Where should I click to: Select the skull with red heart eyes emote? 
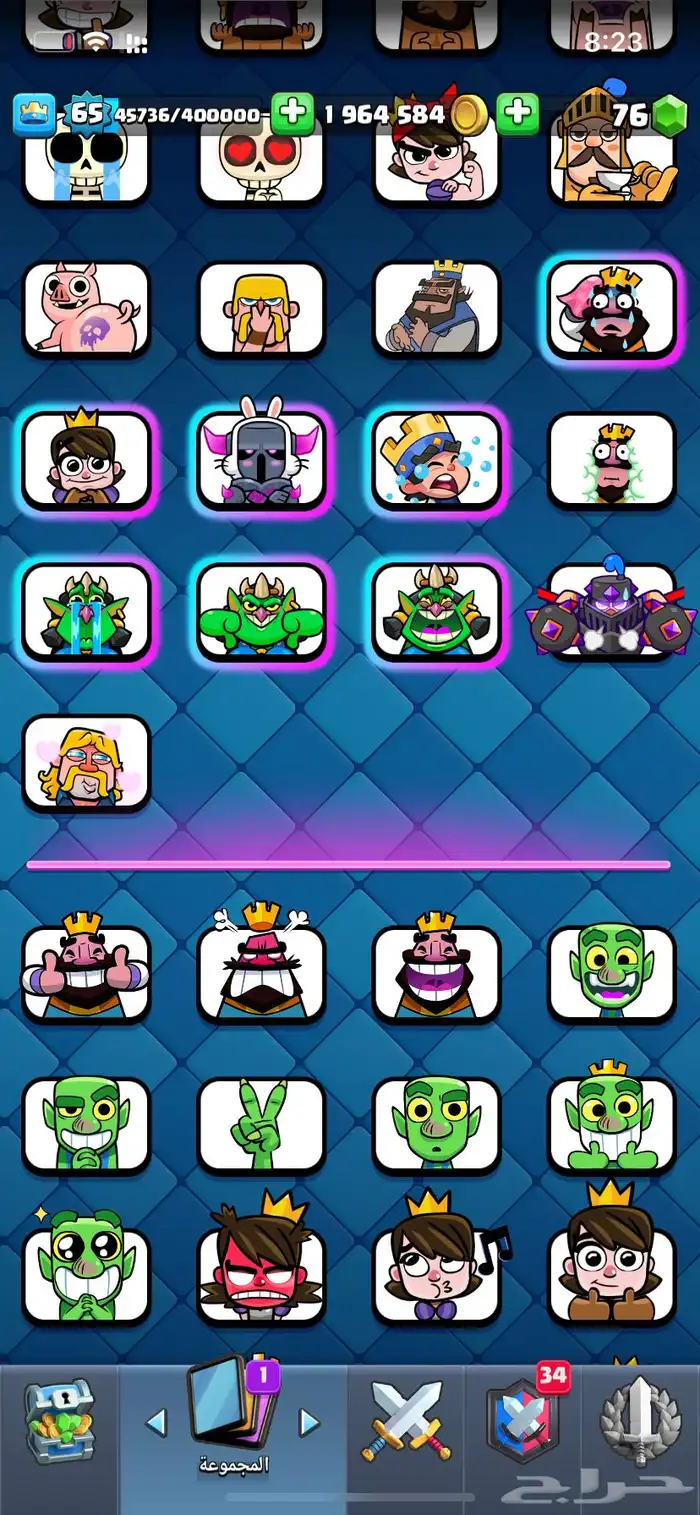click(x=261, y=160)
